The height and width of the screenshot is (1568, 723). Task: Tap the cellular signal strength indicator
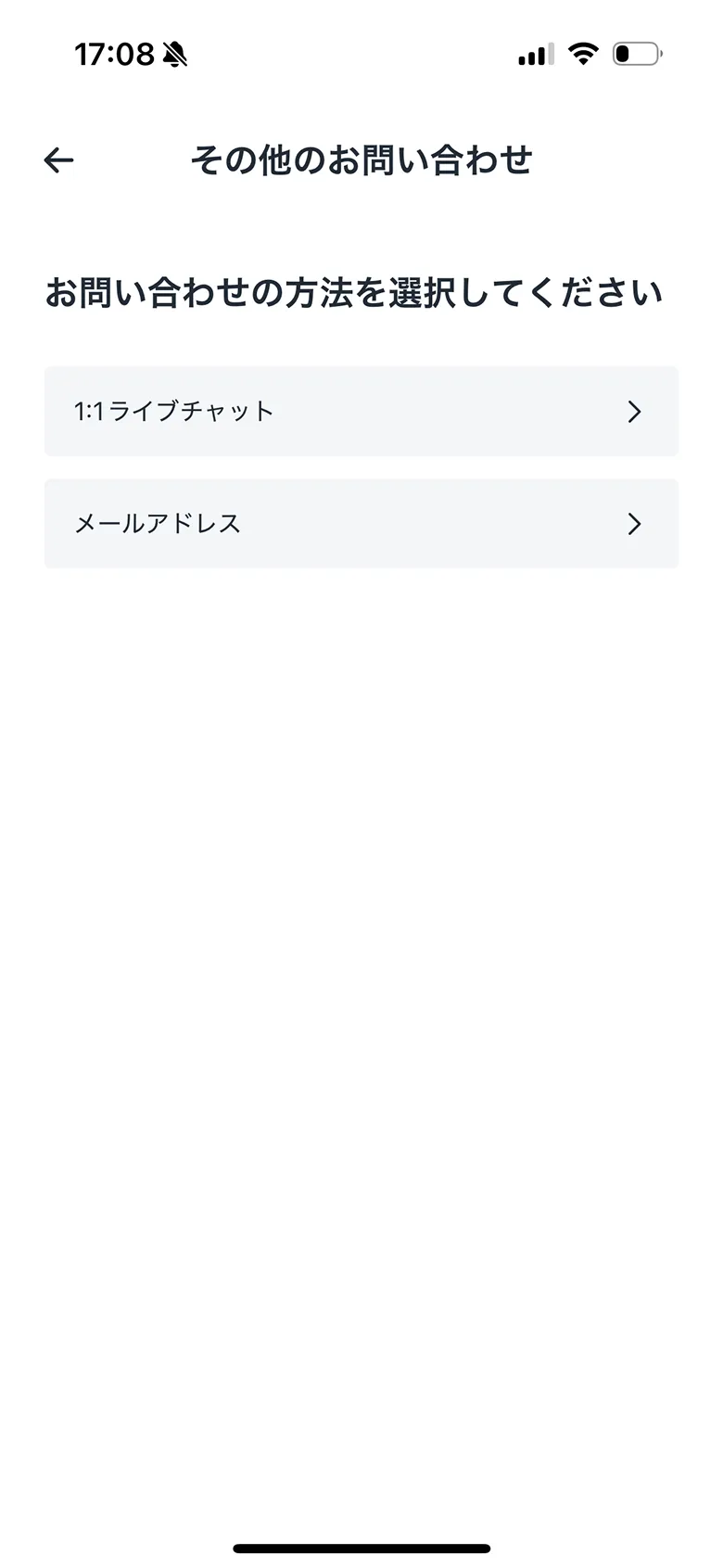coord(532,54)
